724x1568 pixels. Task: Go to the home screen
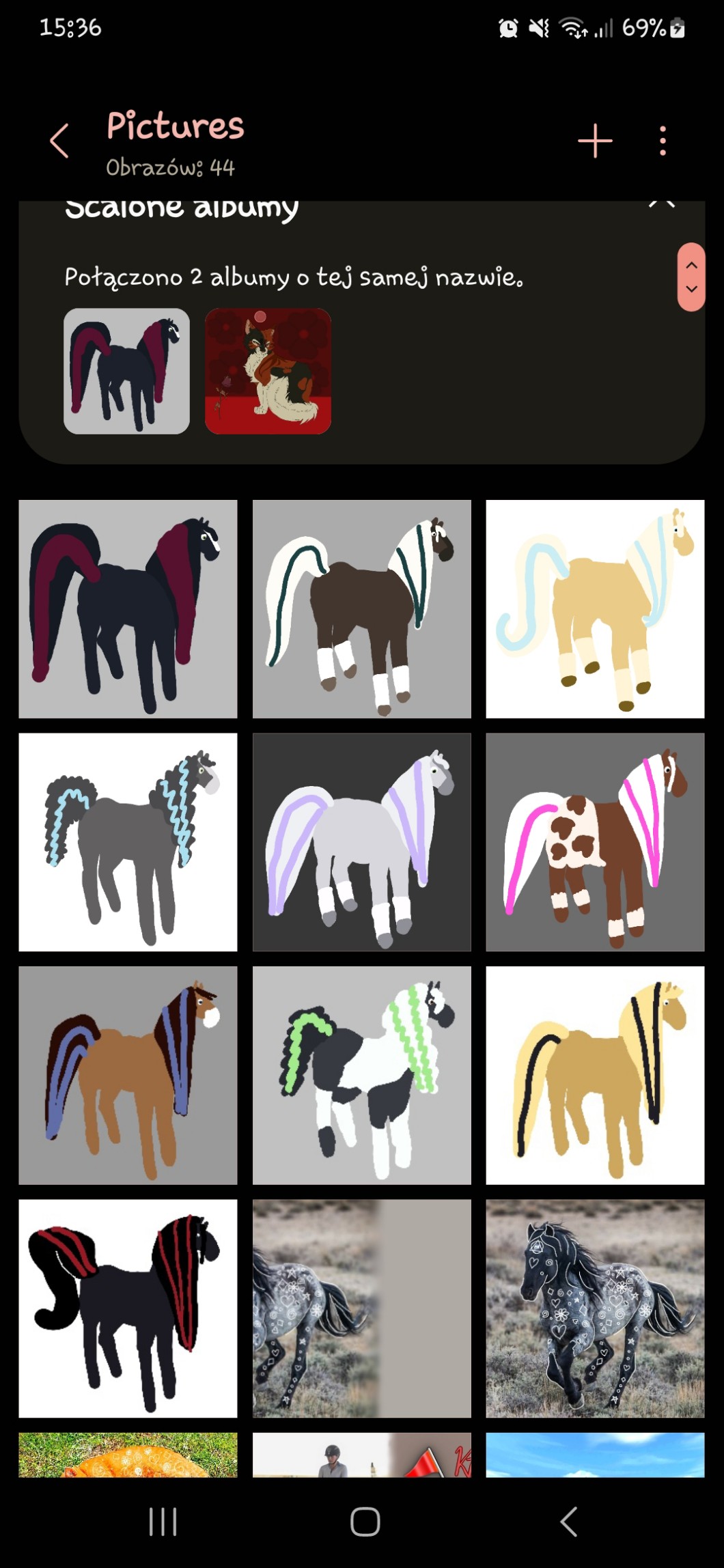pyautogui.click(x=365, y=1522)
